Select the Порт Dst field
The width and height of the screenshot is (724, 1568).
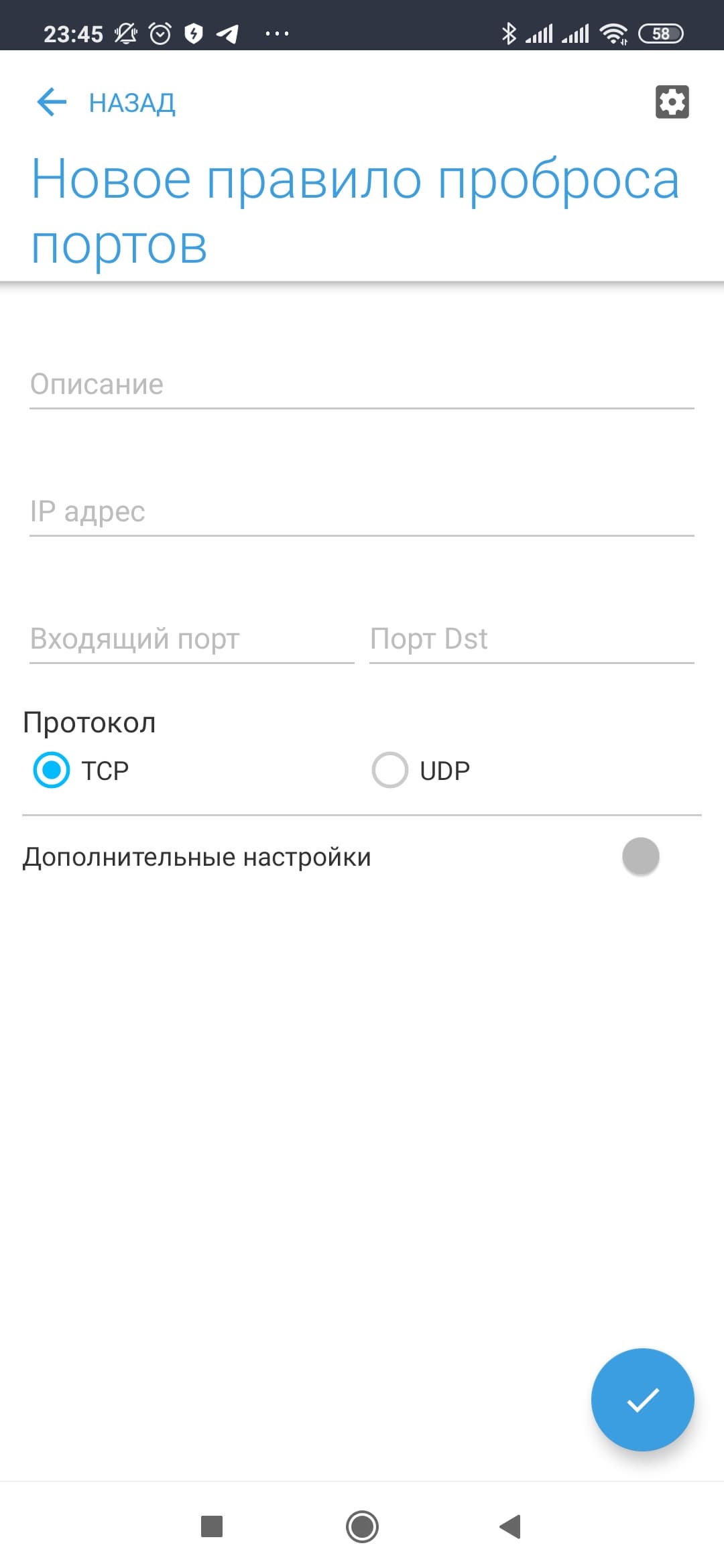coord(531,639)
